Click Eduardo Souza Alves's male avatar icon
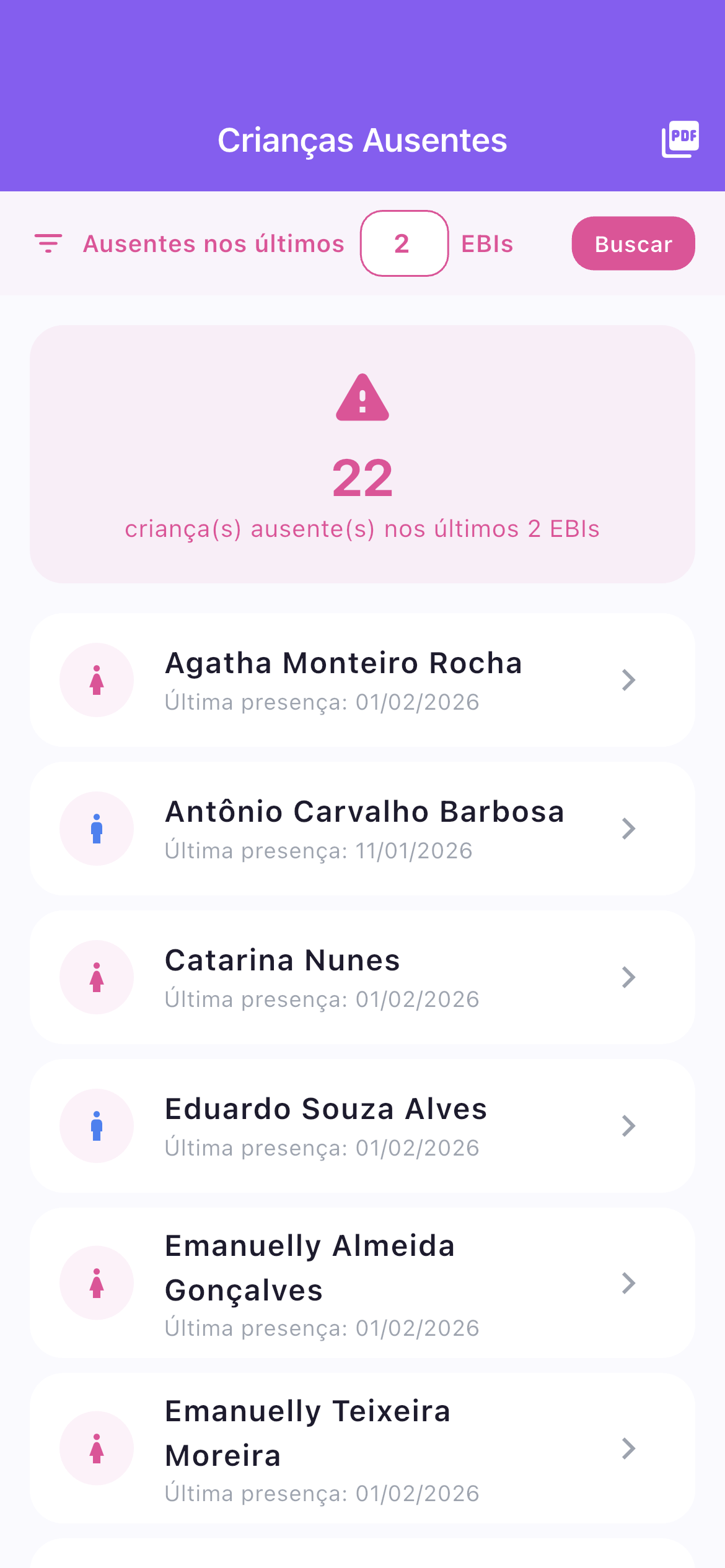725x1568 pixels. click(96, 1126)
